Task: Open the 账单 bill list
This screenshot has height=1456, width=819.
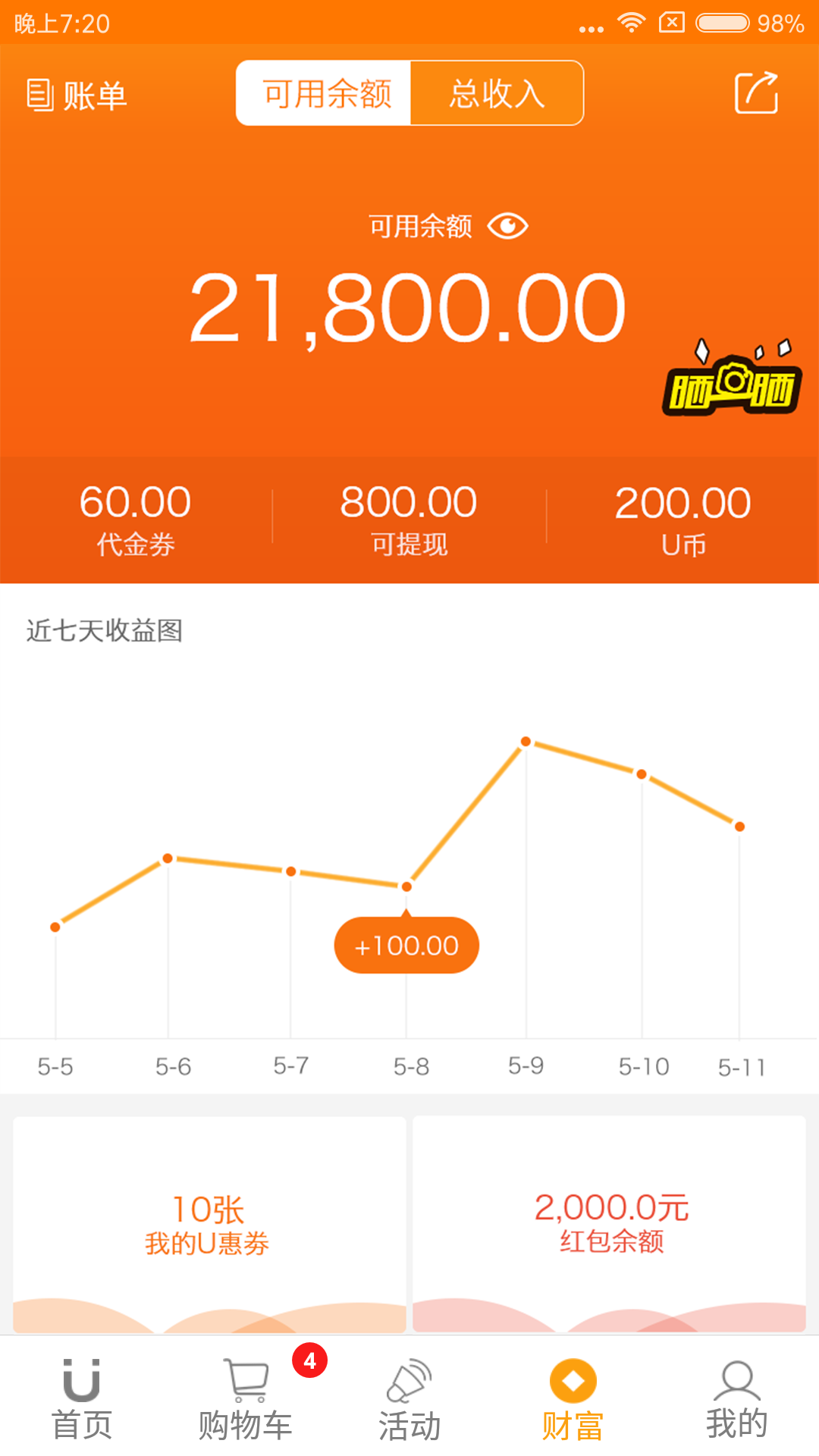Action: pyautogui.click(x=77, y=96)
